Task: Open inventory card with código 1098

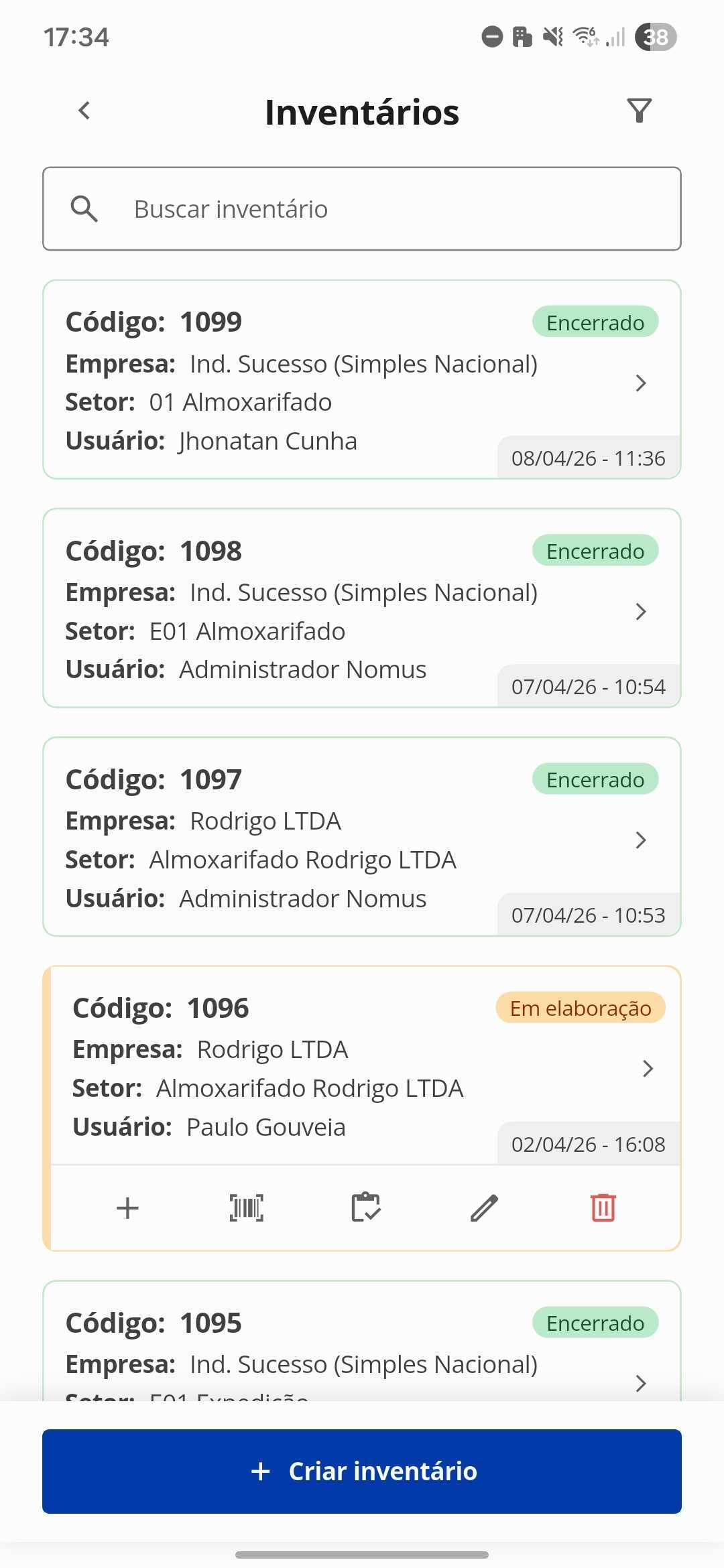Action: pyautogui.click(x=362, y=608)
